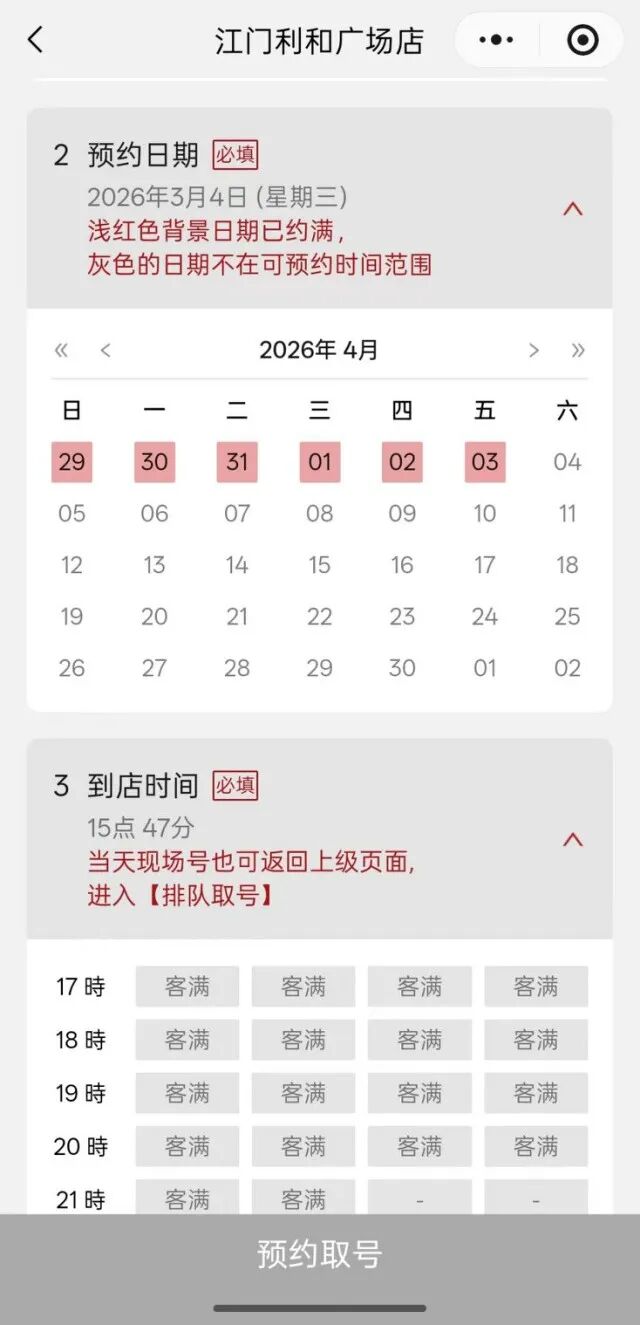Collapse the 预约日期 section
The height and width of the screenshot is (1325, 640).
(x=572, y=209)
